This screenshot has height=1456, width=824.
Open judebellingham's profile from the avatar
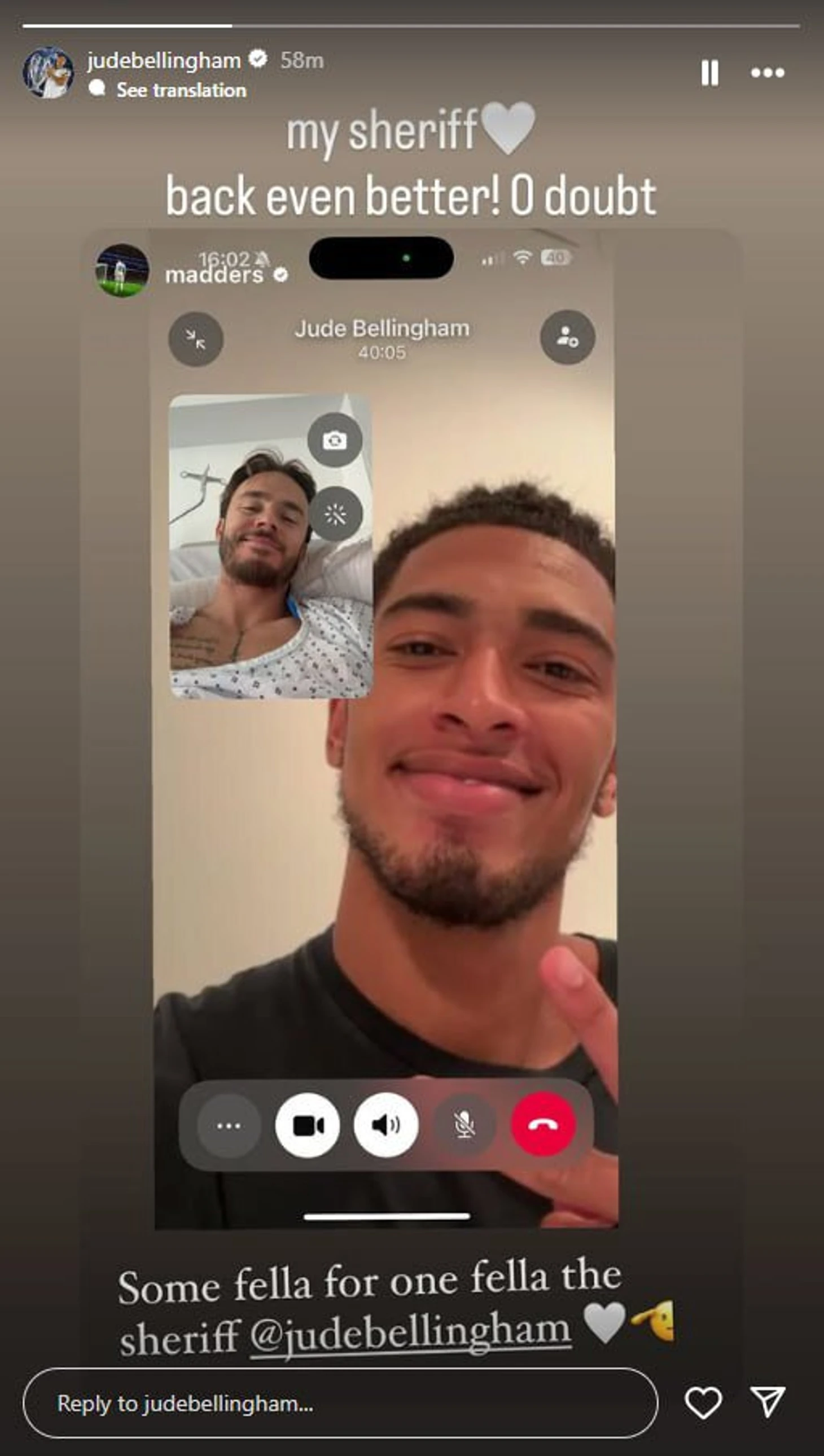(x=48, y=72)
